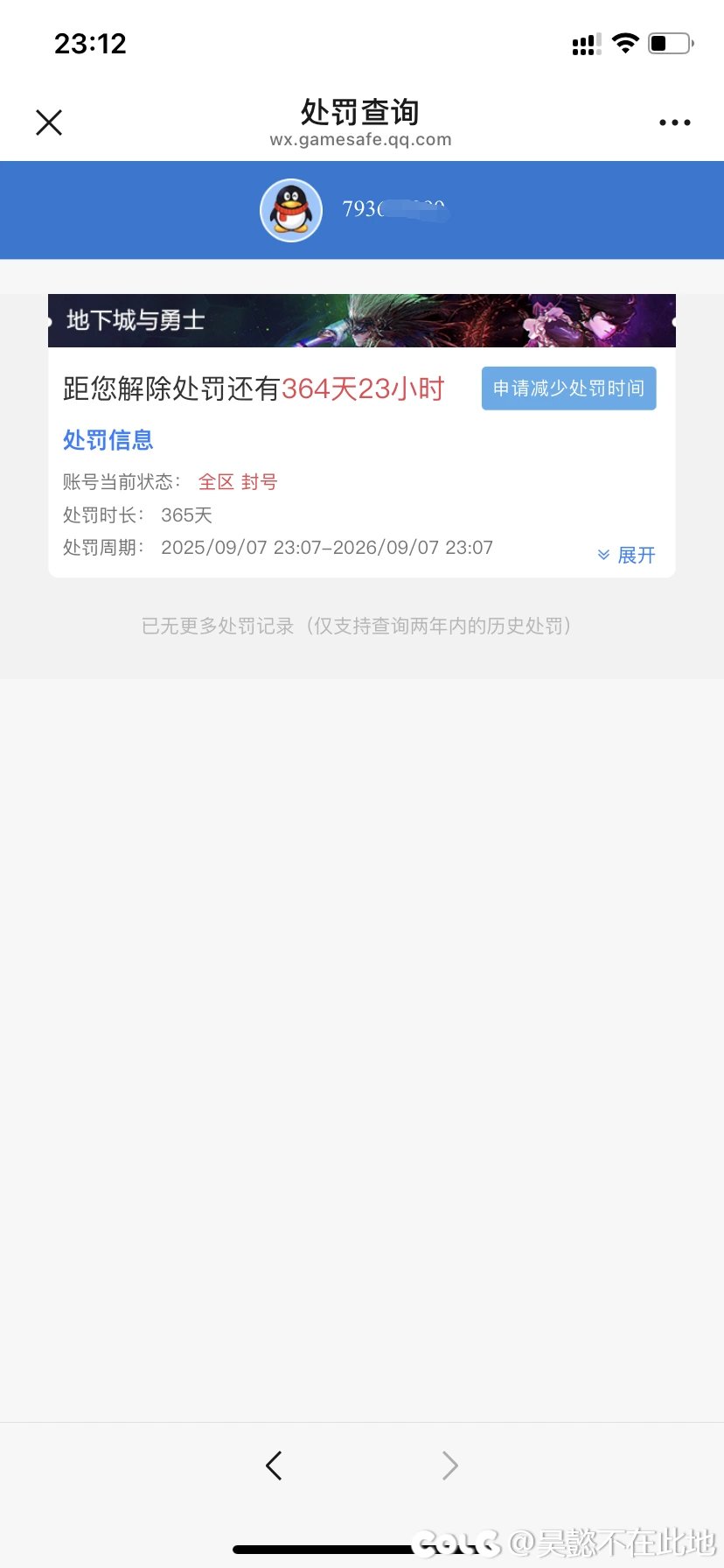This screenshot has width=724, height=1568.
Task: Select the 处罚信息 section heading
Action: 108,440
